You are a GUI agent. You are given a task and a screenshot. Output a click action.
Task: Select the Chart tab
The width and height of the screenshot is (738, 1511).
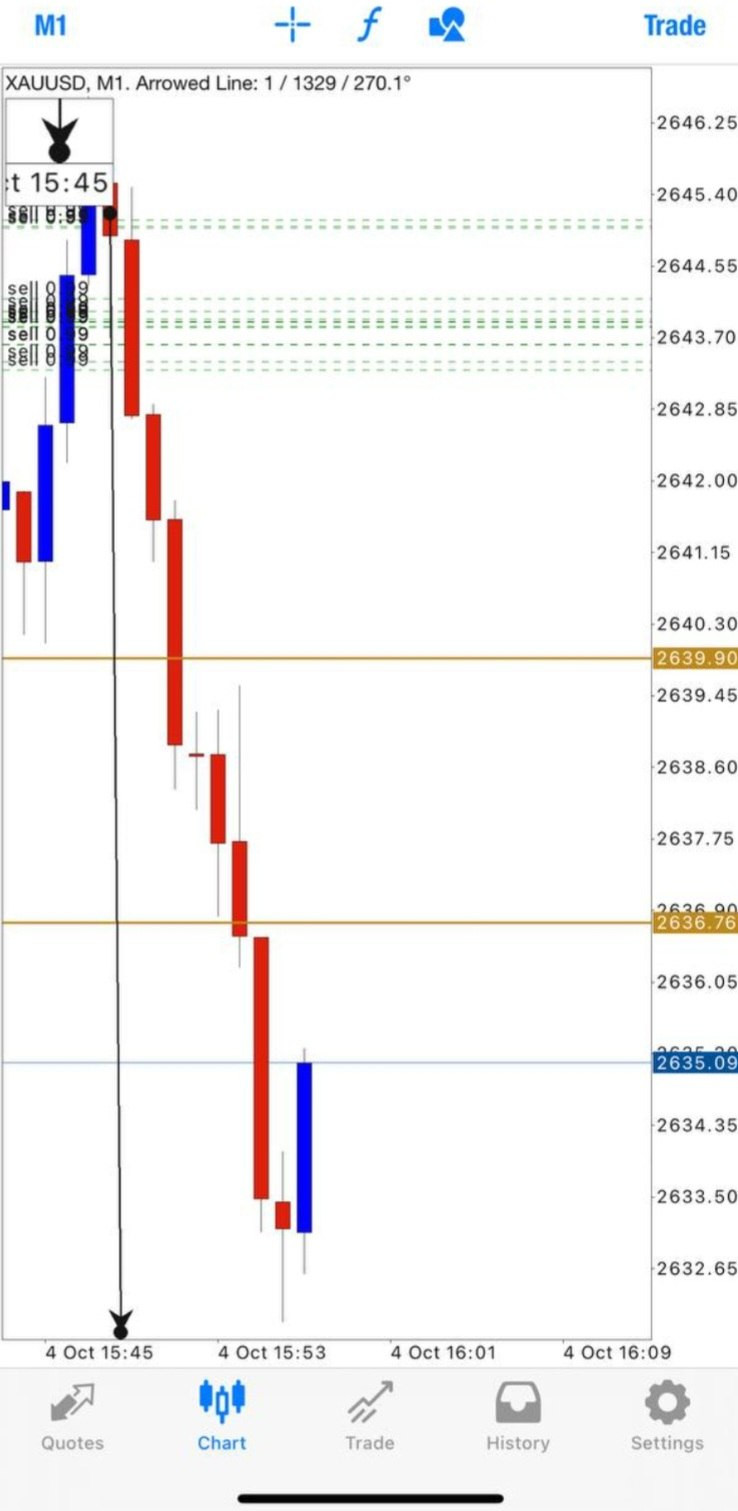(x=221, y=1416)
